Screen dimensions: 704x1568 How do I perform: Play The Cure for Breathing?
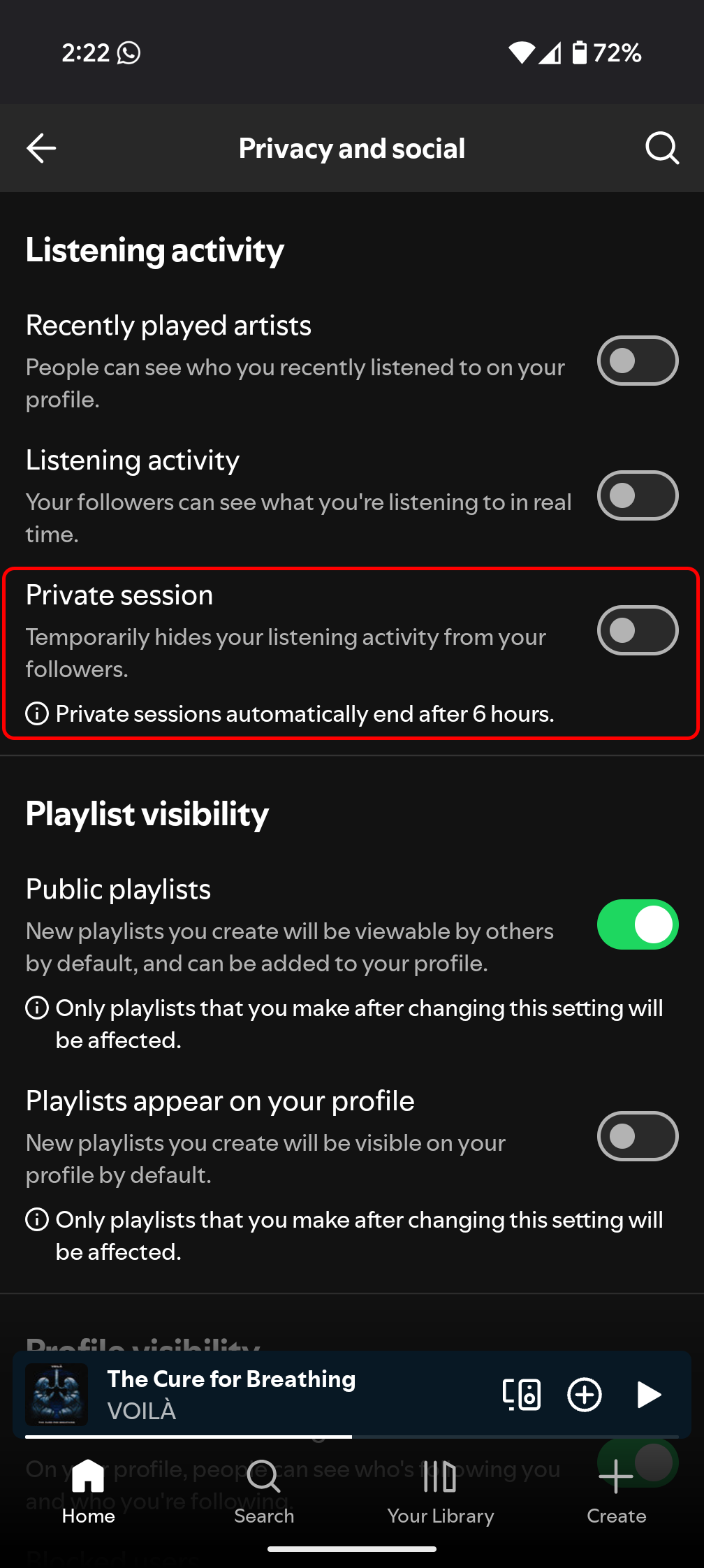[x=649, y=1395]
